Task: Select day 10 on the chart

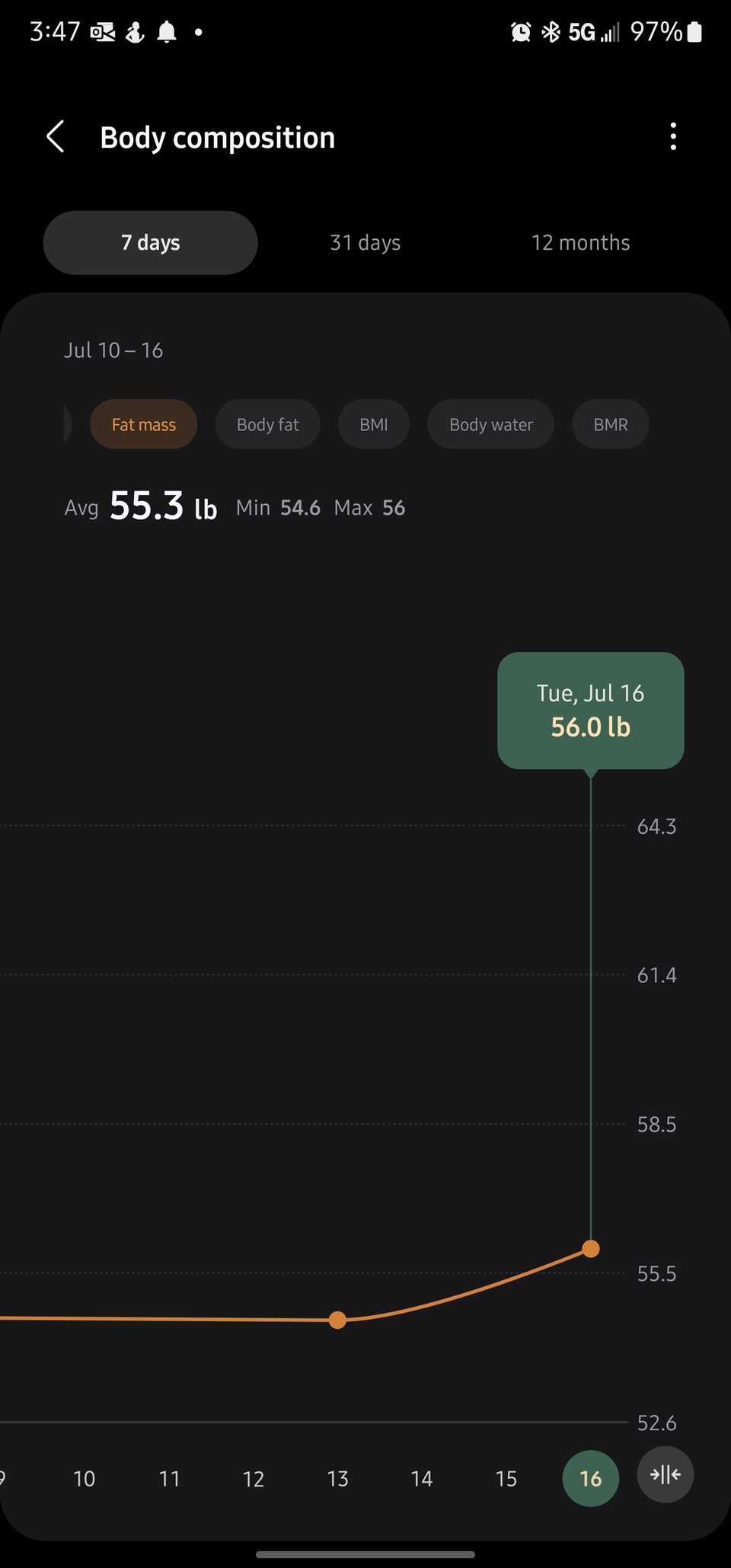Action: click(x=84, y=1479)
